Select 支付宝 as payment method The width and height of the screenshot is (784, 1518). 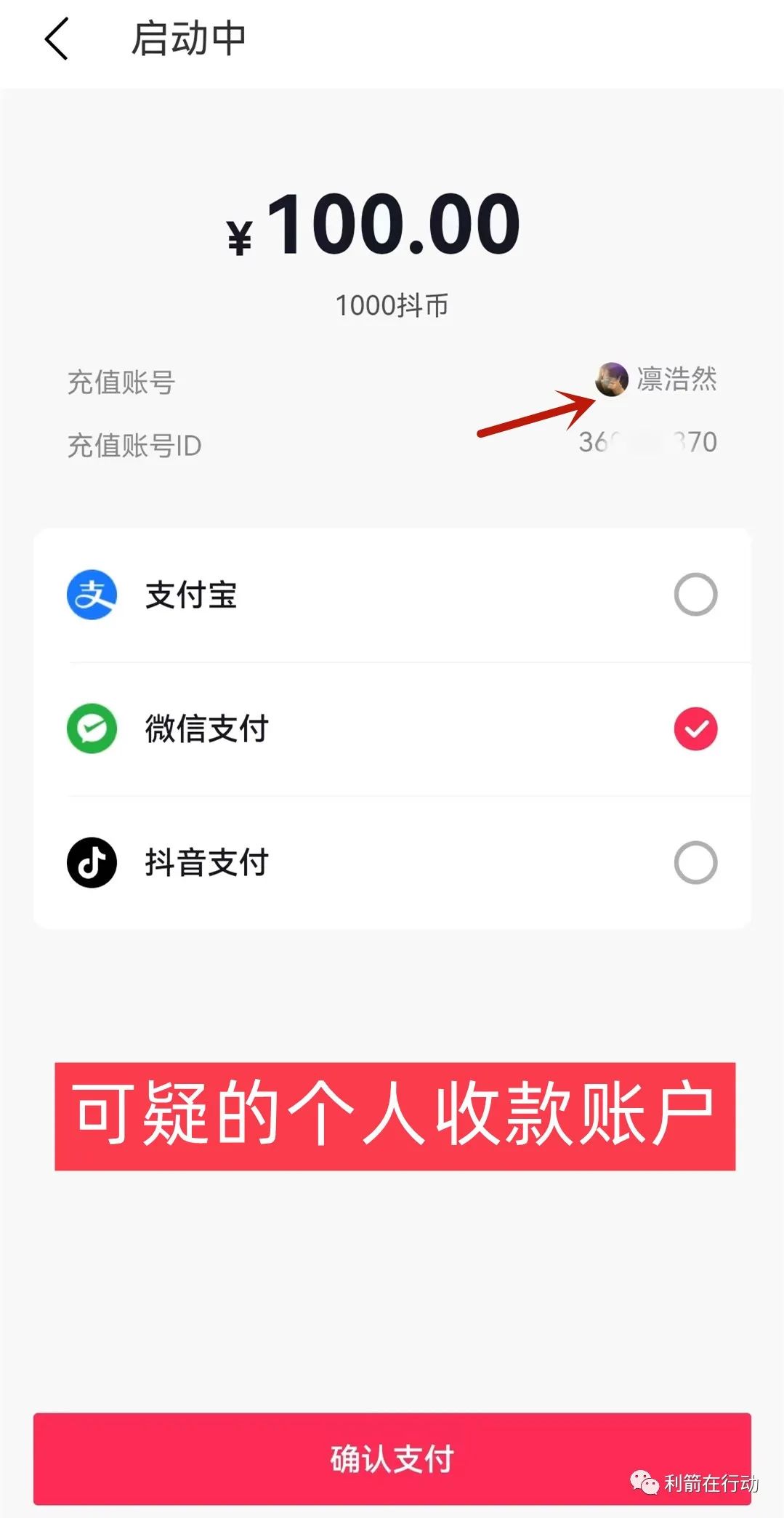695,595
